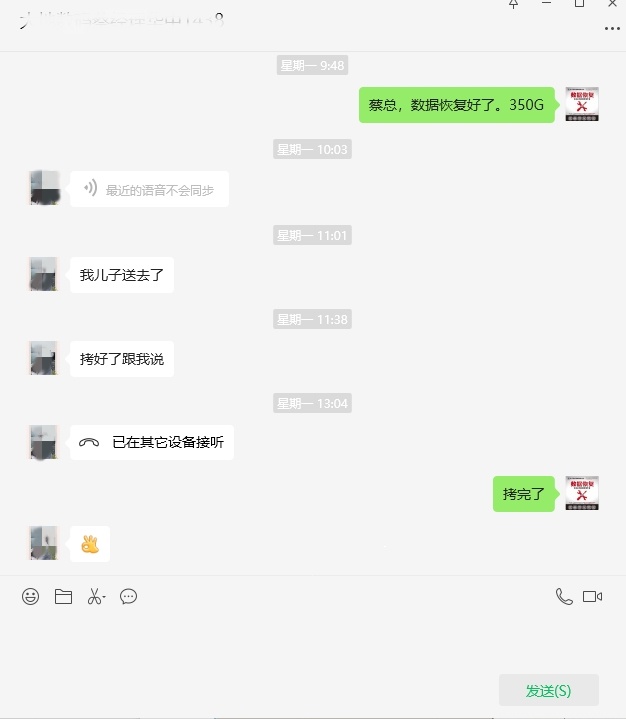Open contact avatar beside 我儿子送去了
Screen dimensions: 626x719
click(43, 274)
